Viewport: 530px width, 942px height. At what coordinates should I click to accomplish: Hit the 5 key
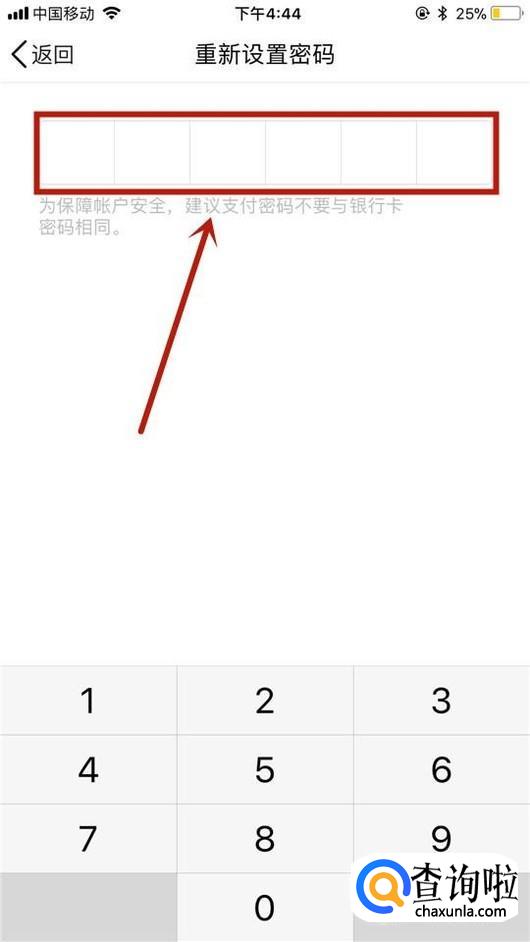(x=265, y=770)
